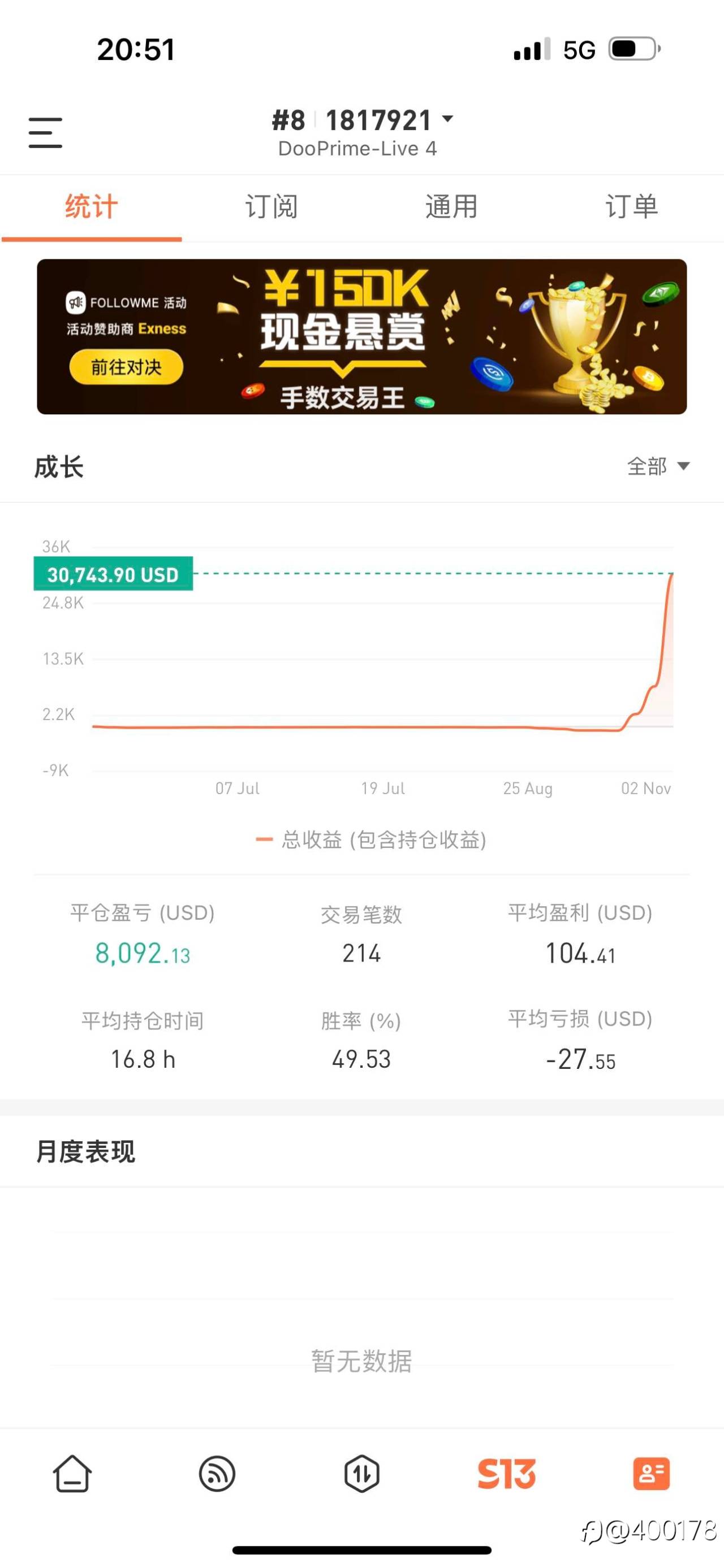Tap the 前往对决 button
724x1568 pixels.
tap(126, 367)
